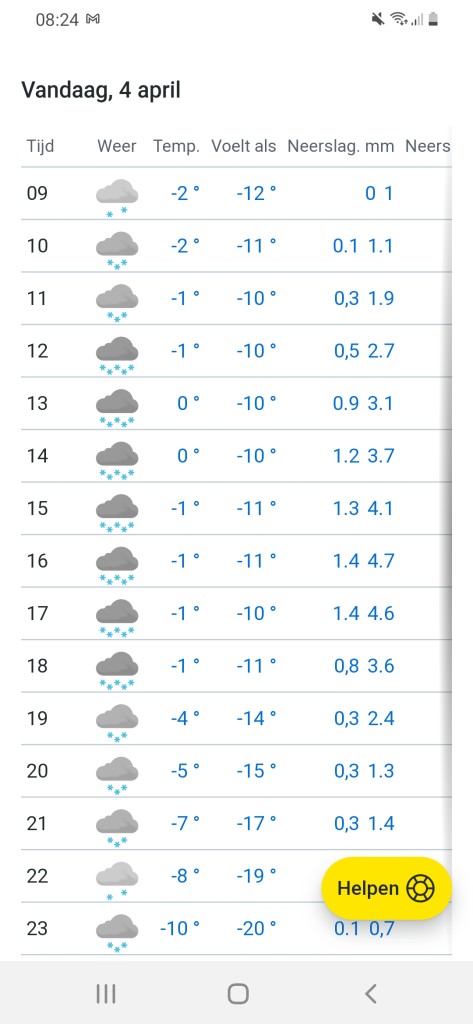
Task: Go back with the system back arrow
Action: pos(370,994)
